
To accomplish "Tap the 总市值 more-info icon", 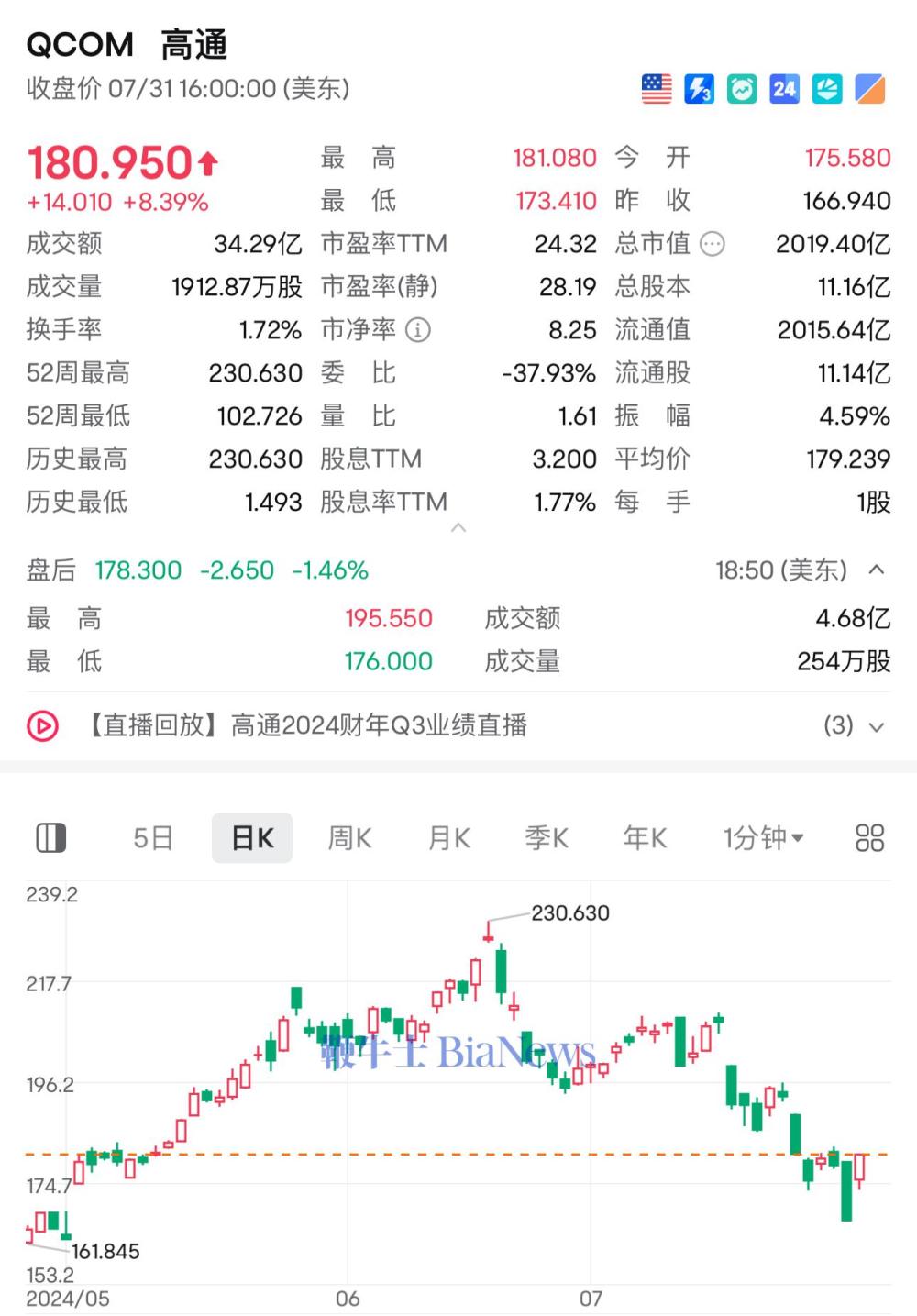I will 713,244.
